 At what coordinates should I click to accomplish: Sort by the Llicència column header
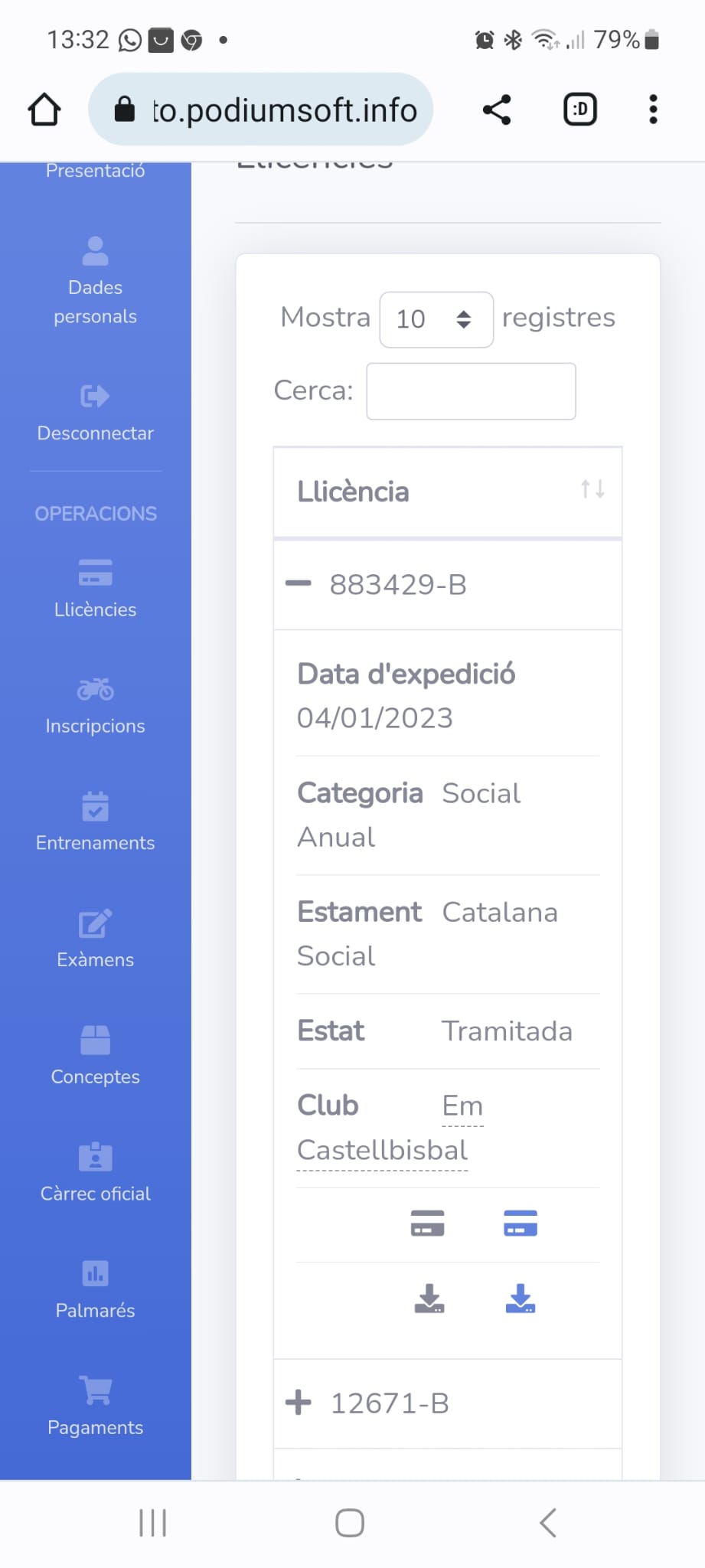click(448, 492)
